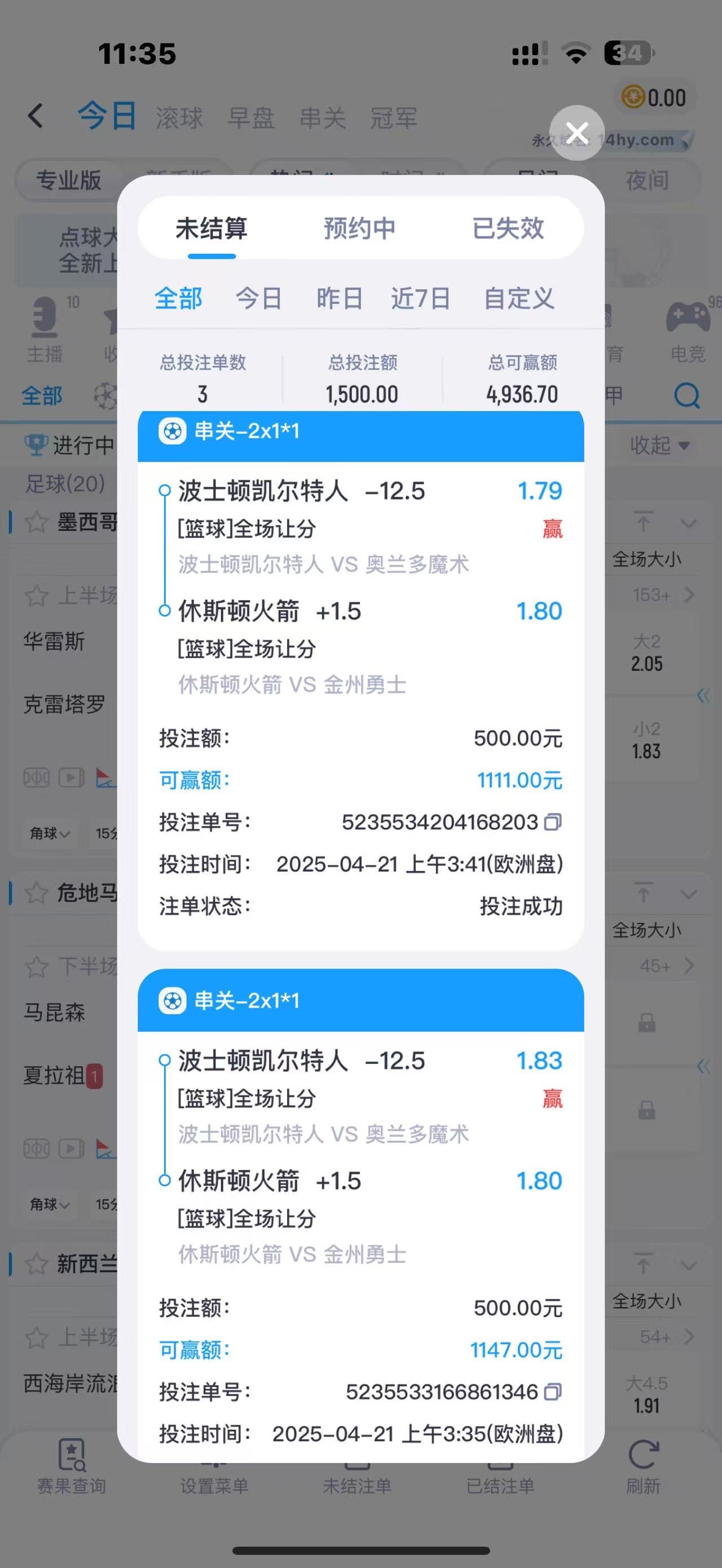Copy bet number 523553316​6861346
Screen dimensions: 722x1568
point(553,1392)
